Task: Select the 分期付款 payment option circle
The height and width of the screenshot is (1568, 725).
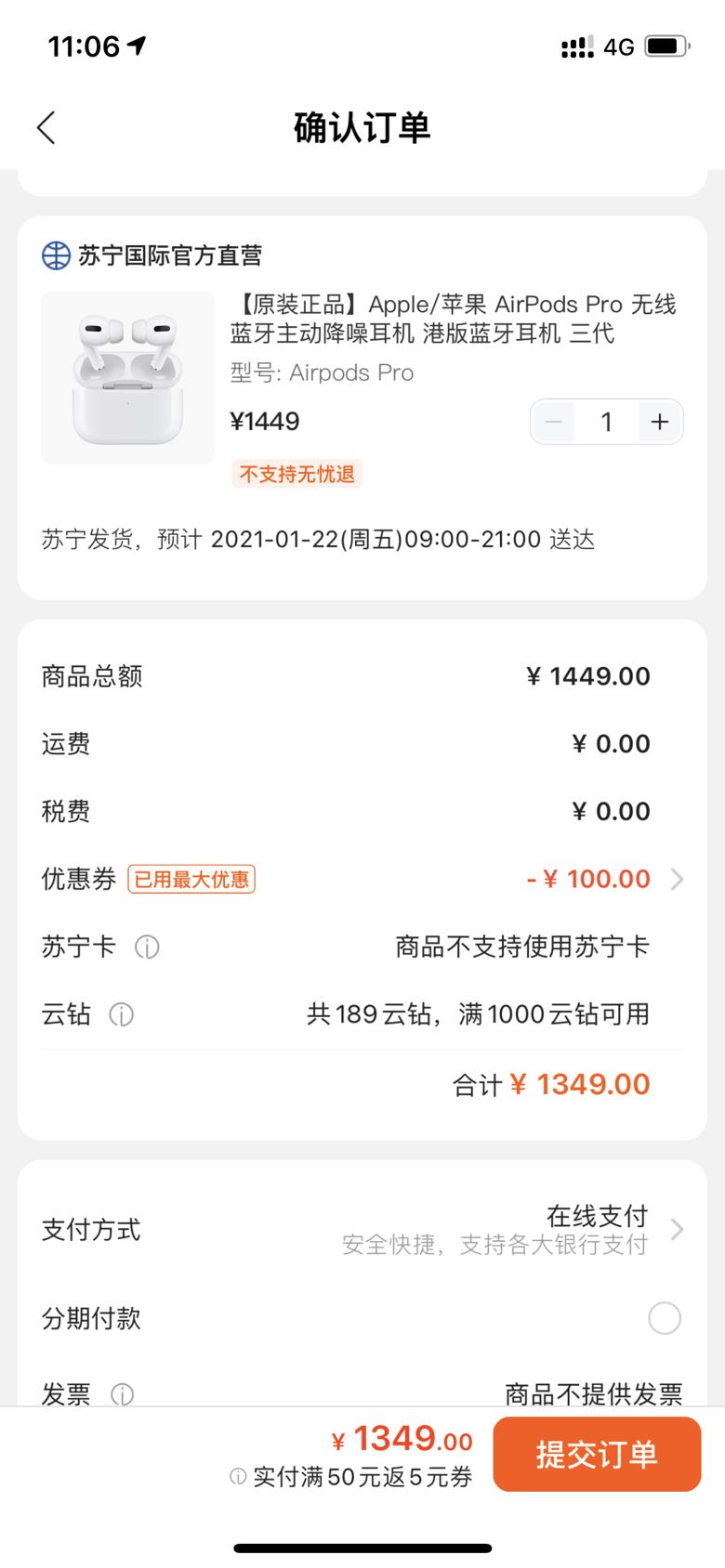Action: [x=665, y=1316]
